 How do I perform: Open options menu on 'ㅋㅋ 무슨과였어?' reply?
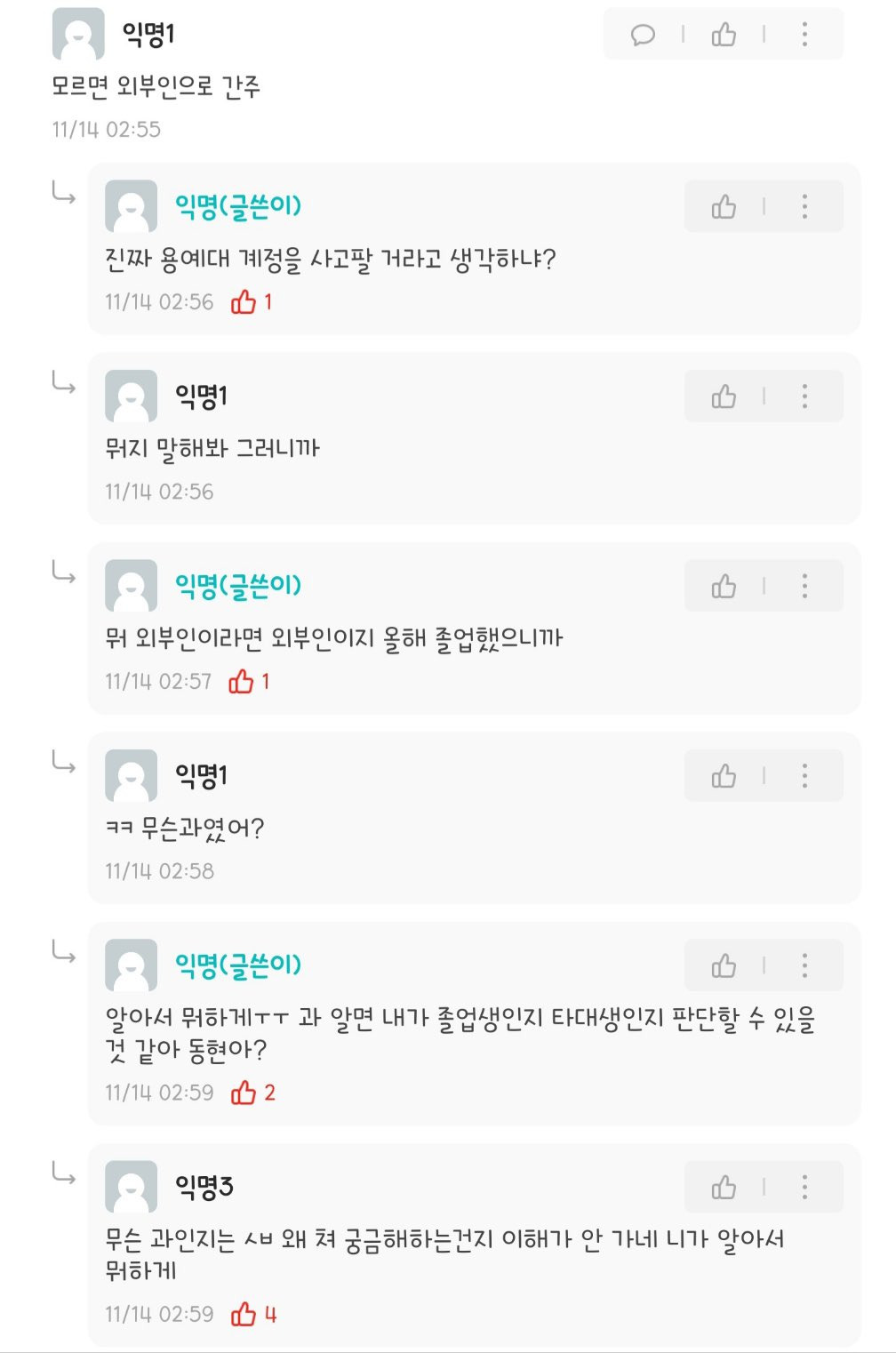pos(804,776)
